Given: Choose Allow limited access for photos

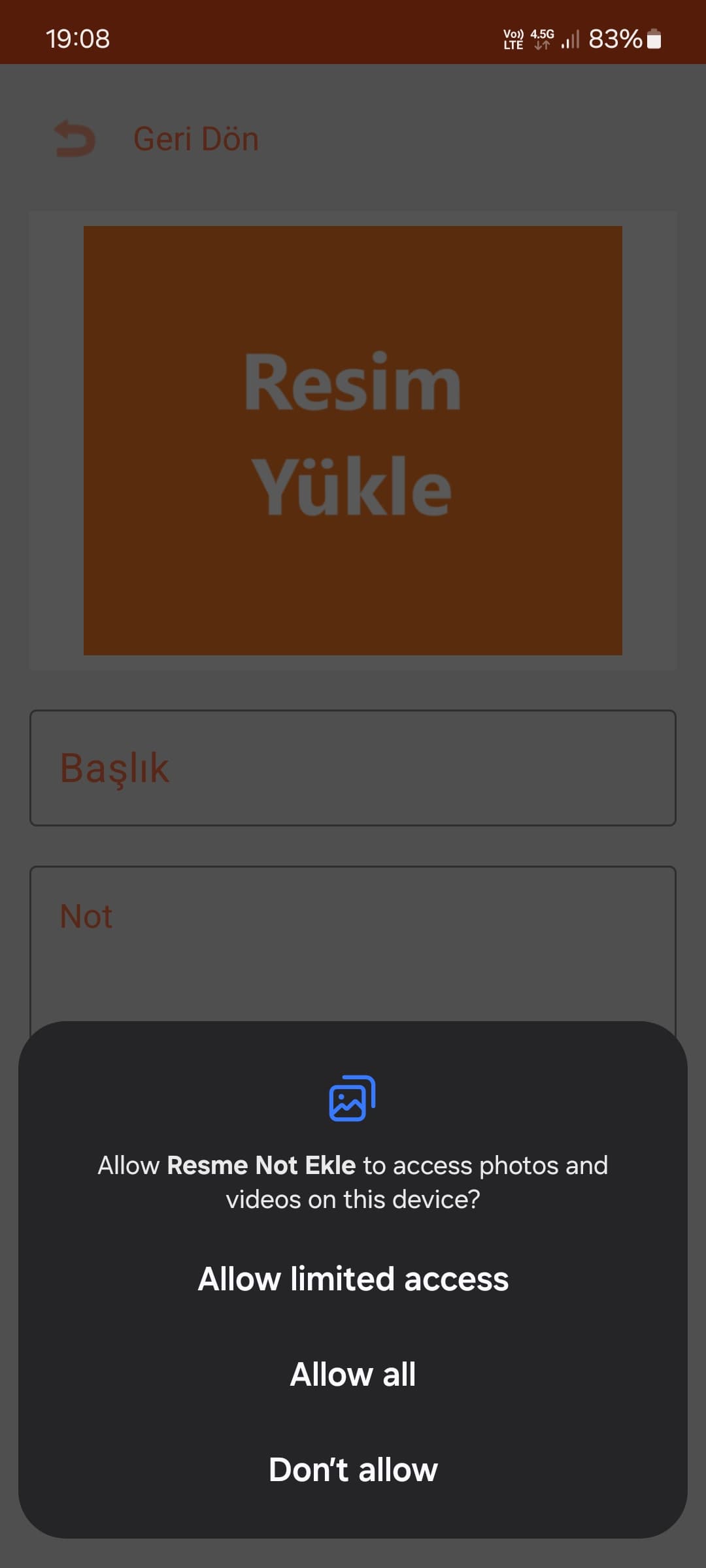Looking at the screenshot, I should point(353,1279).
